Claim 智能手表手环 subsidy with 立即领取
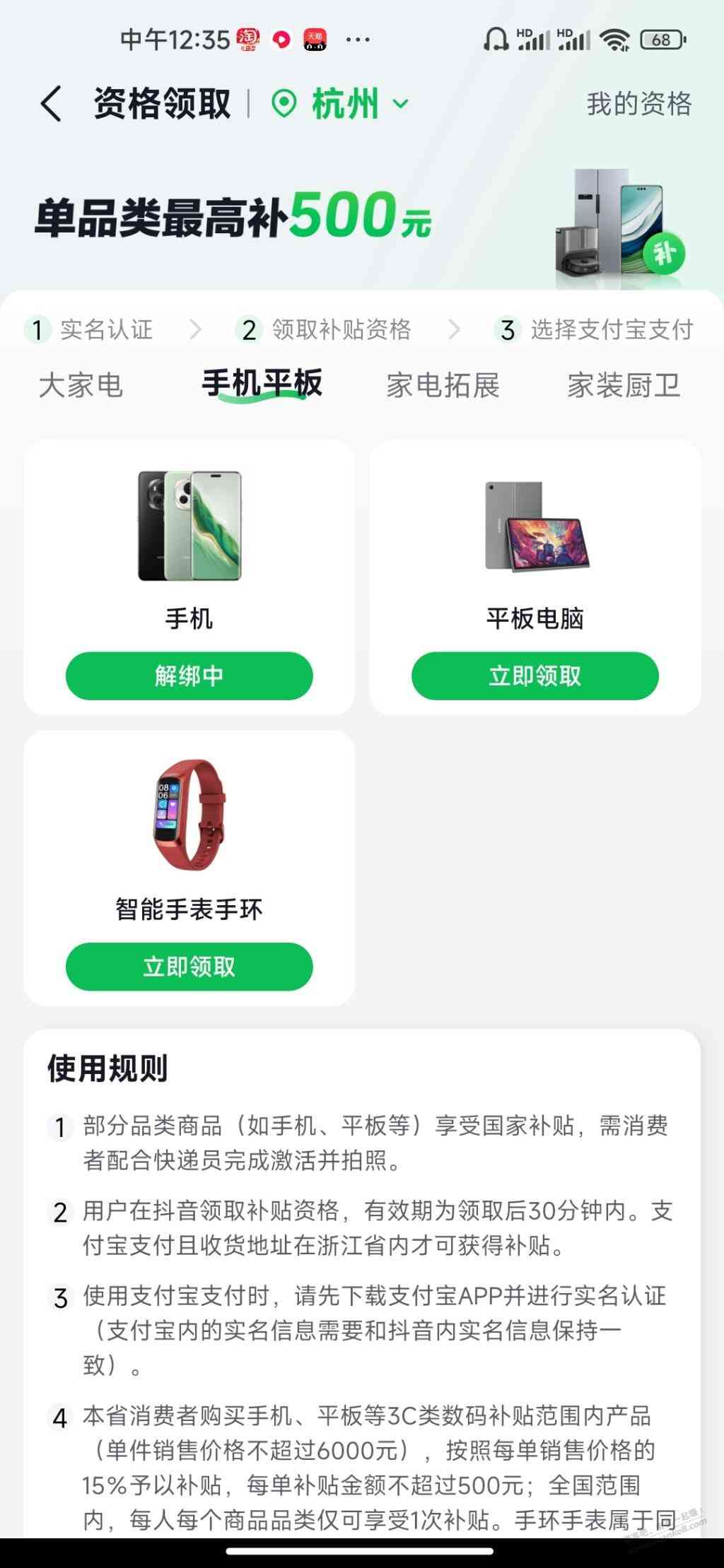 click(x=189, y=967)
